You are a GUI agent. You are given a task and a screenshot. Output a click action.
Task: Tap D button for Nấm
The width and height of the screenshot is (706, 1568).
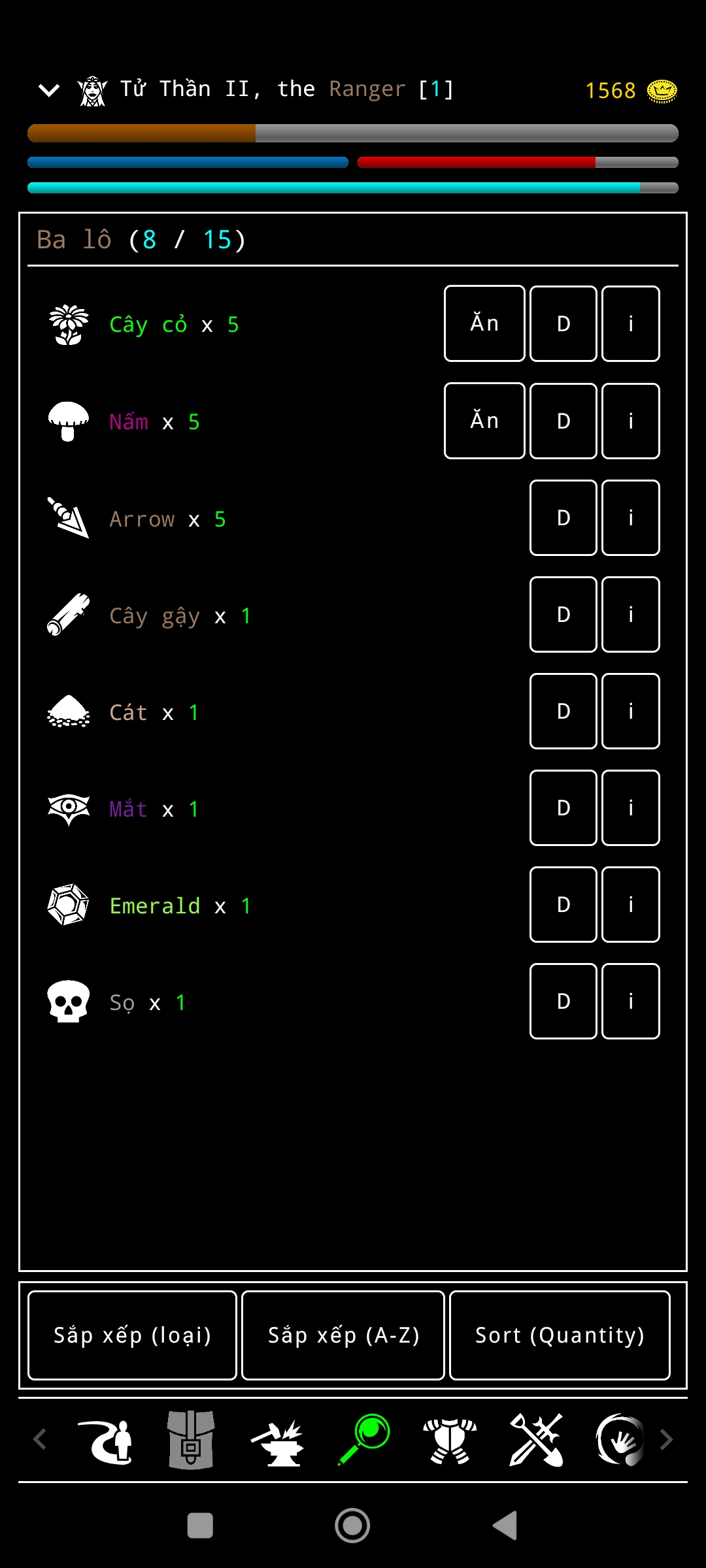click(563, 421)
